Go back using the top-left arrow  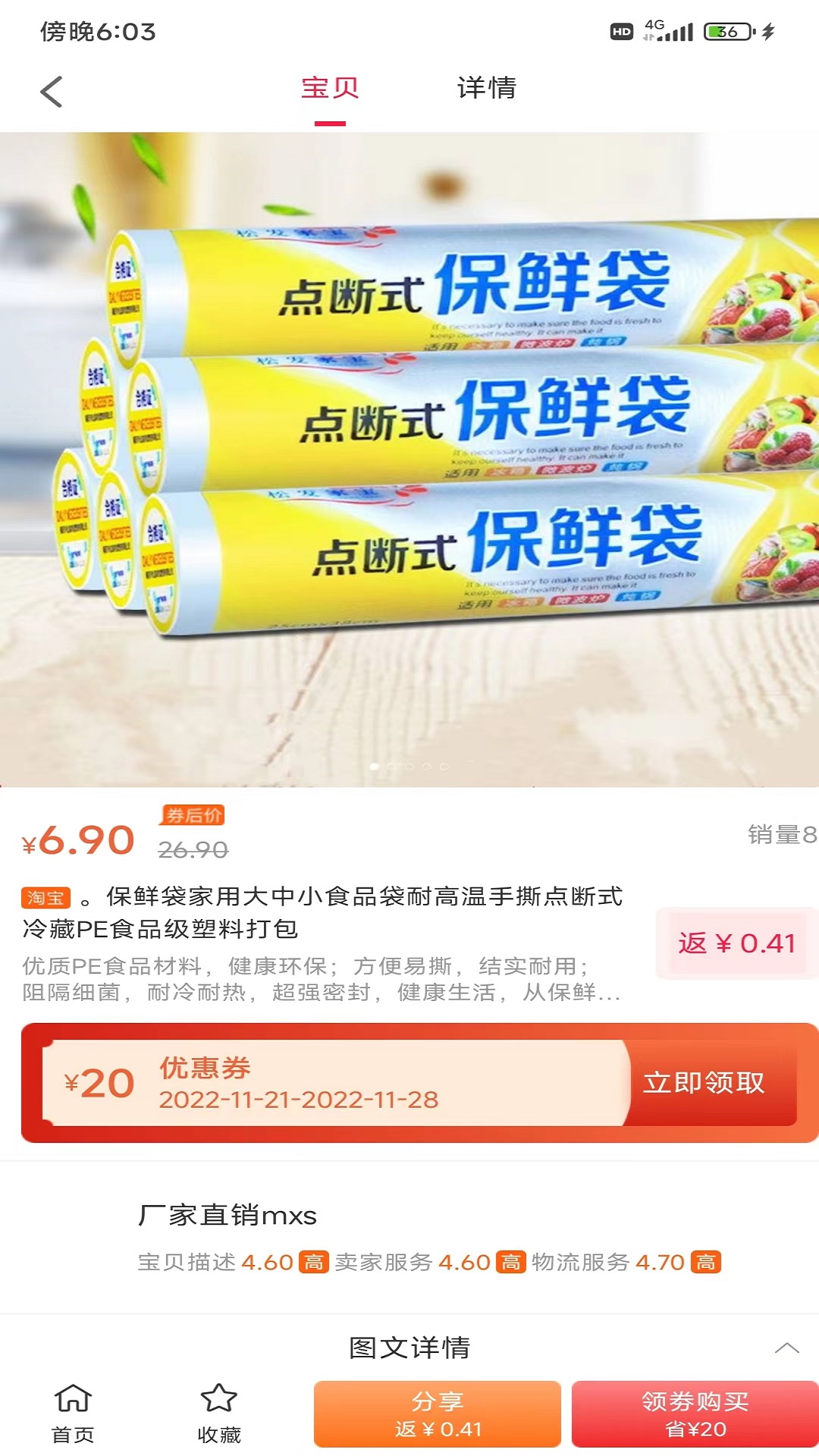click(51, 92)
